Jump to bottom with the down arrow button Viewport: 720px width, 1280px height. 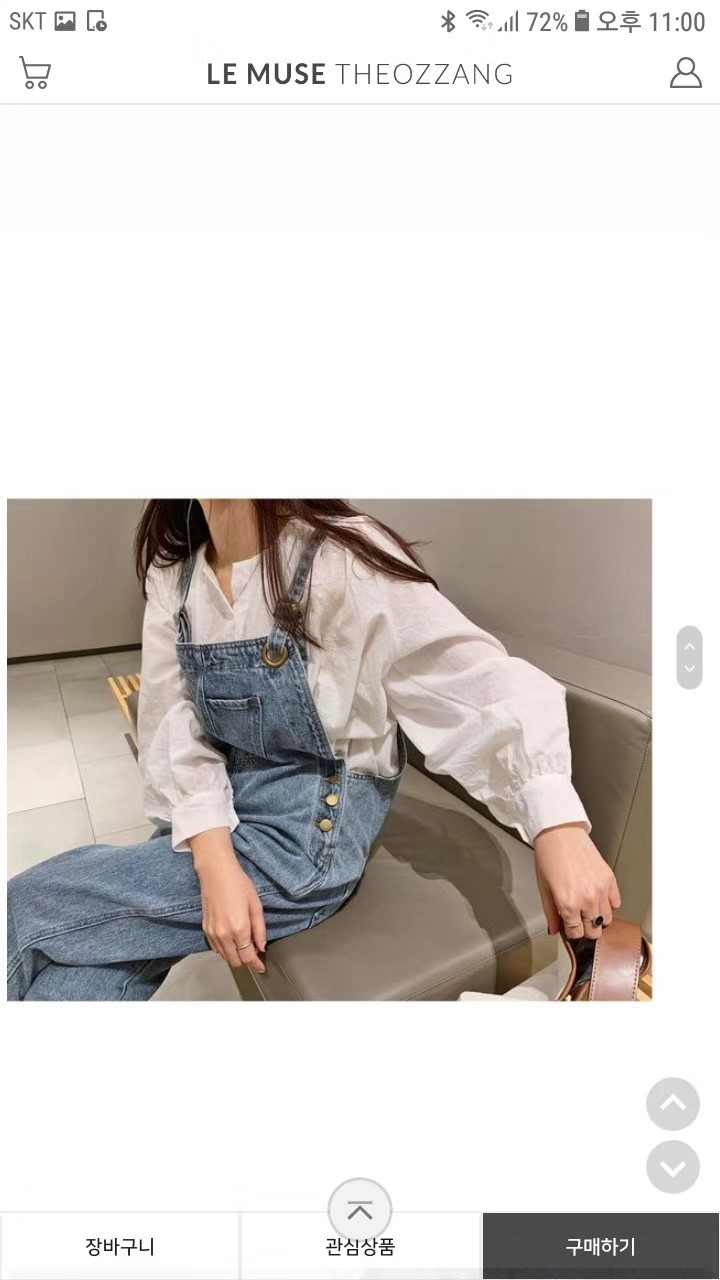672,1167
